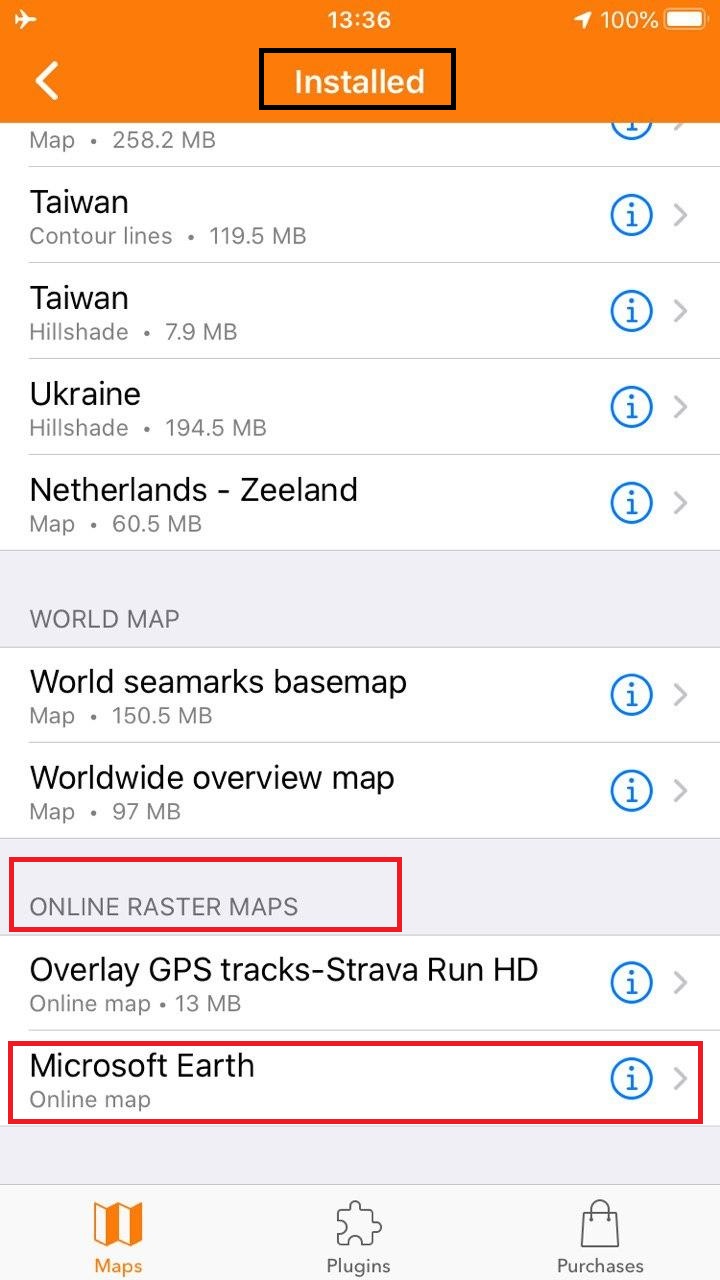Open Worldwide overview map row

click(300, 791)
